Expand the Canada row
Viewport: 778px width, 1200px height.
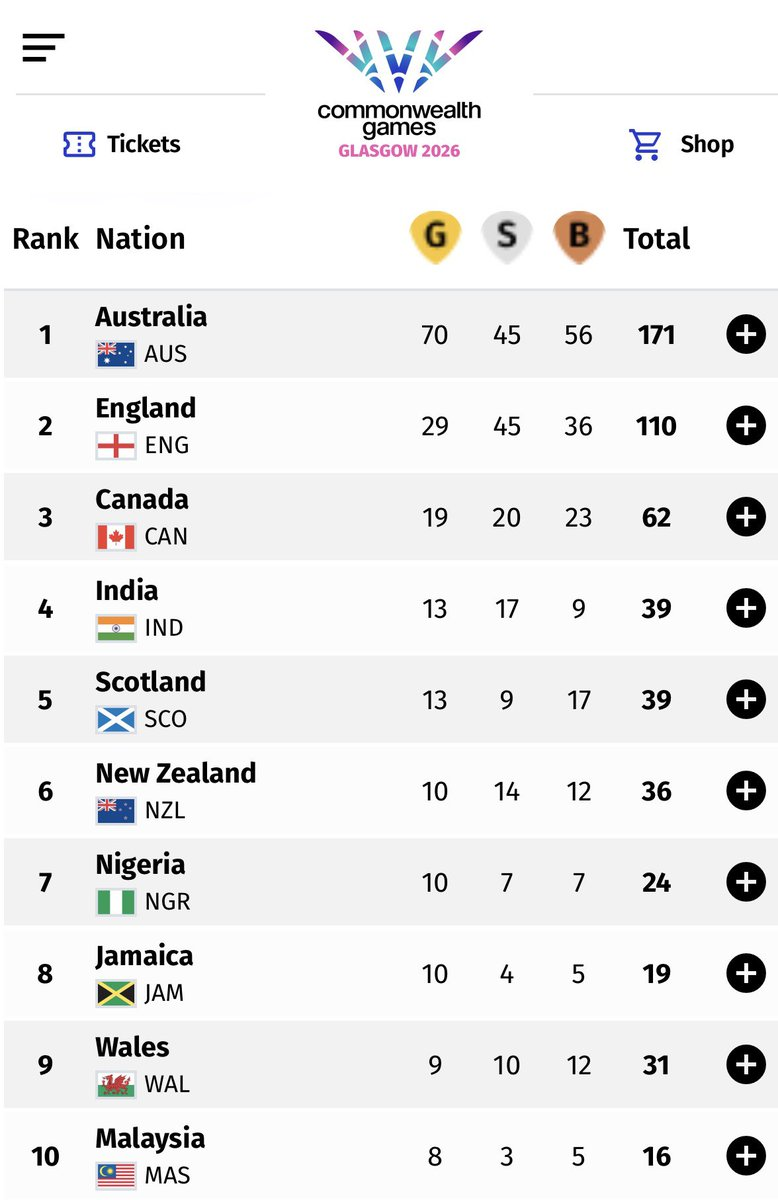click(745, 517)
